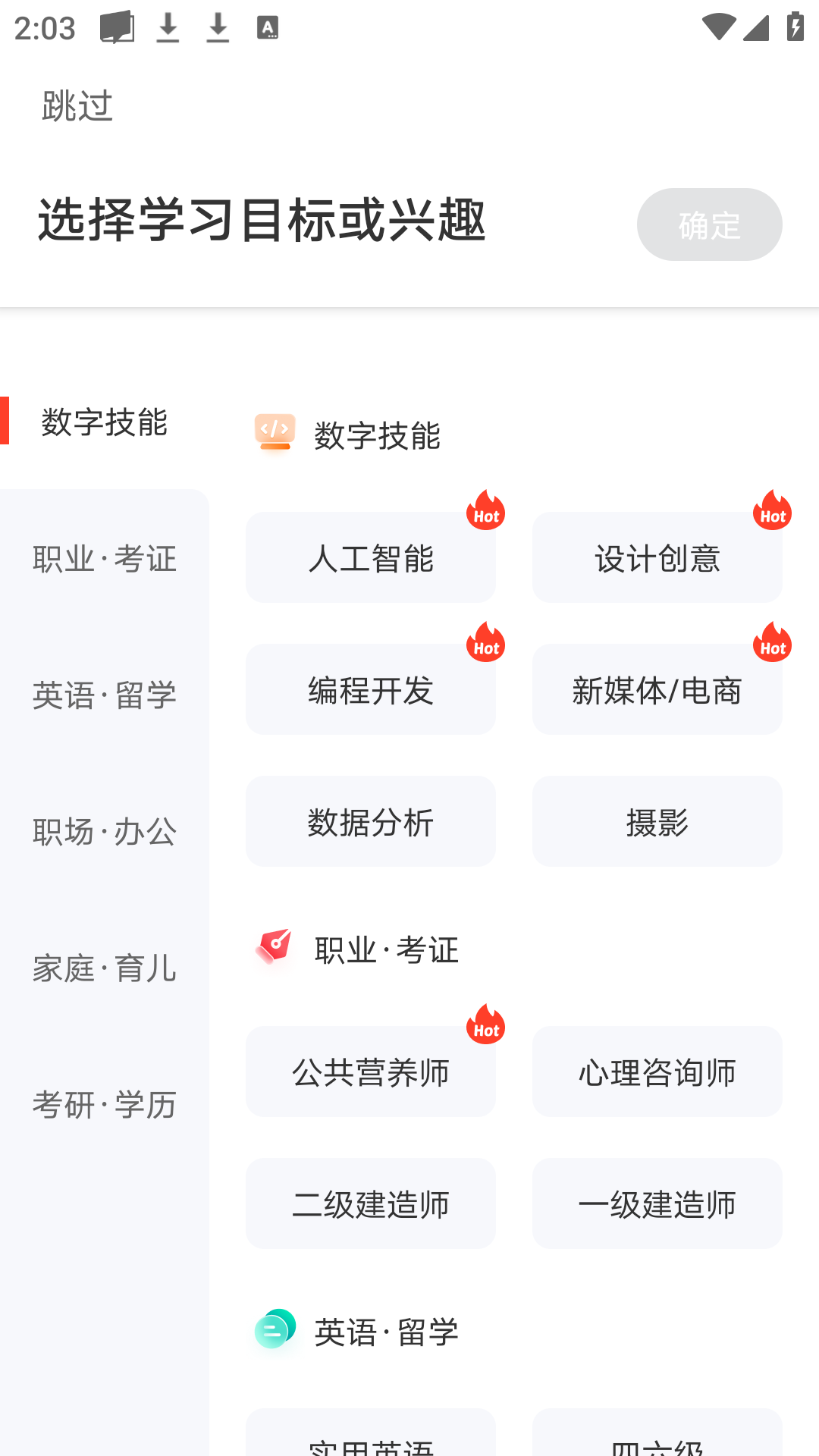Switch to 考研·学历 in sidebar
Viewport: 819px width, 1456px height.
[x=106, y=1106]
